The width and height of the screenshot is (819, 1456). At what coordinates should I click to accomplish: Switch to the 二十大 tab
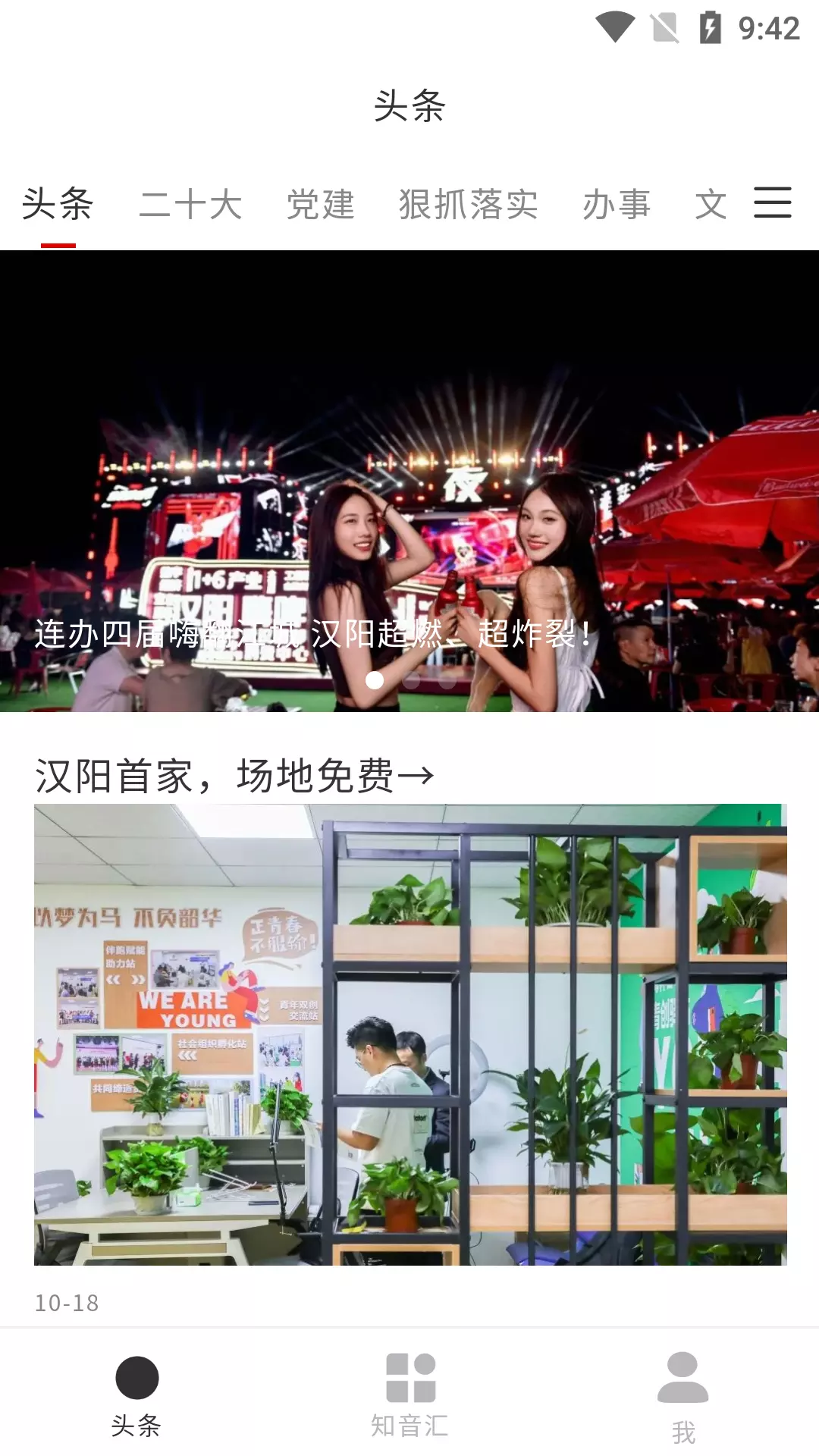(x=190, y=205)
